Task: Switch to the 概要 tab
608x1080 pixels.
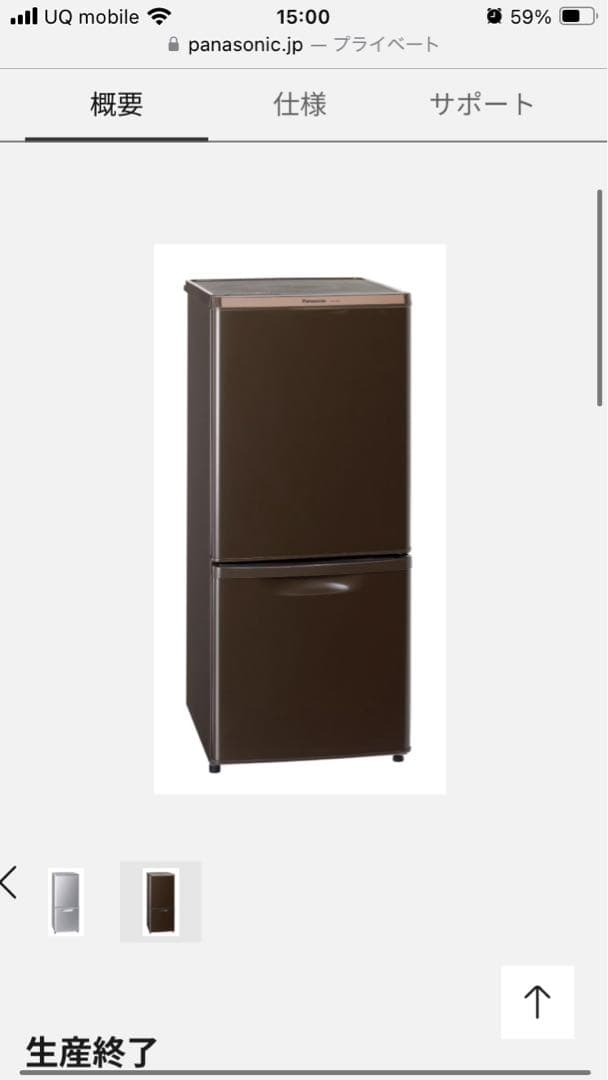Action: tap(116, 104)
